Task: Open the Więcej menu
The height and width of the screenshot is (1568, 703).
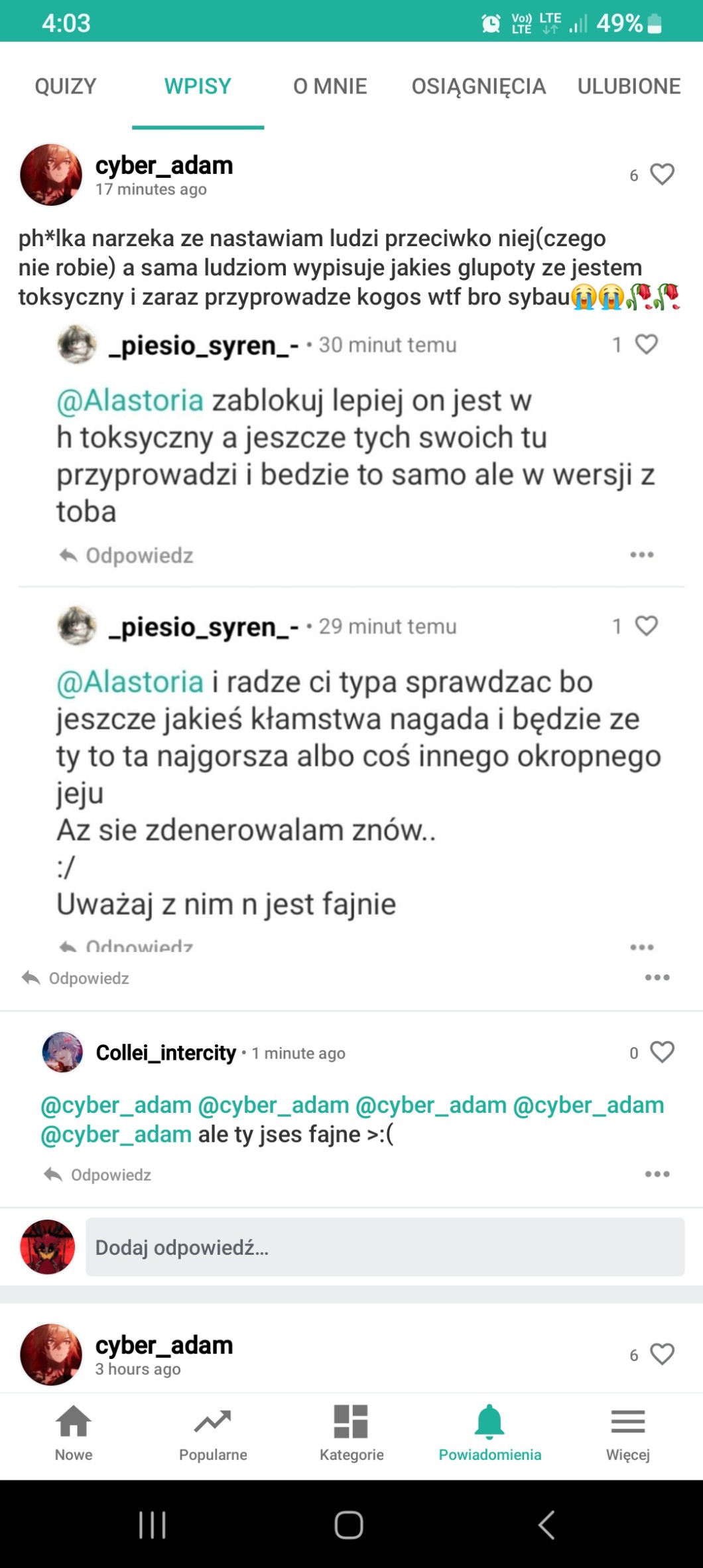Action: [x=628, y=1433]
